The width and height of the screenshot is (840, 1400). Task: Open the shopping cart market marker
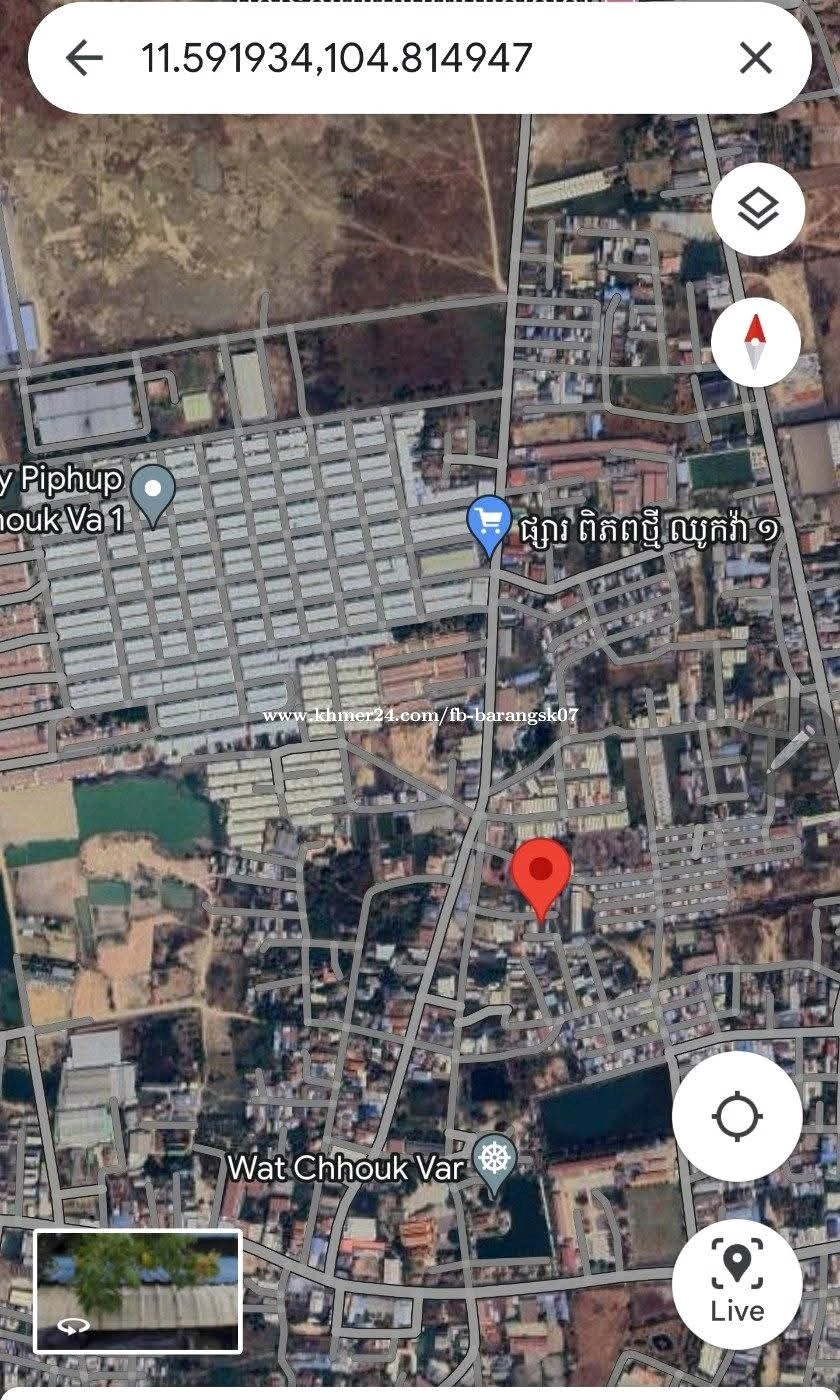click(489, 526)
